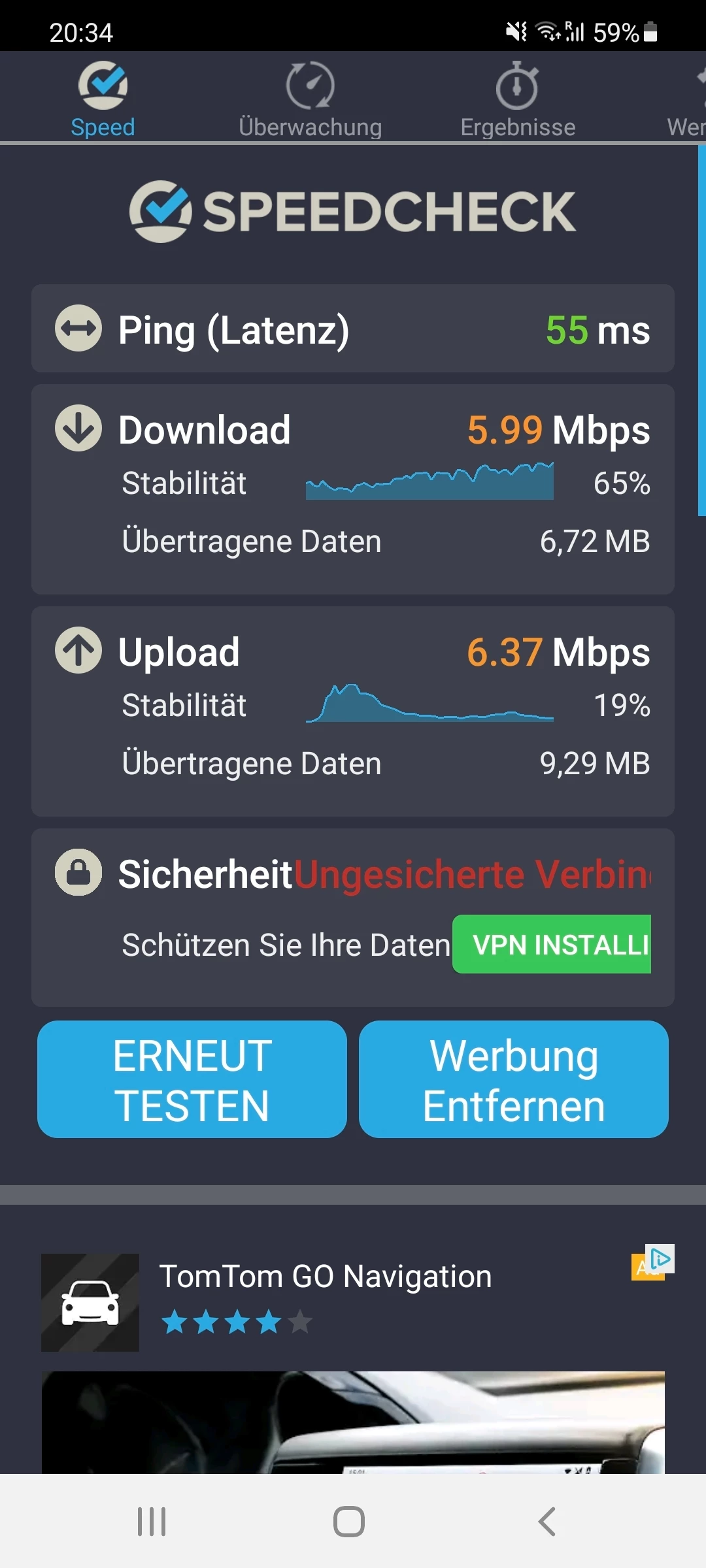Open recent apps from navigation bar

[x=152, y=1522]
